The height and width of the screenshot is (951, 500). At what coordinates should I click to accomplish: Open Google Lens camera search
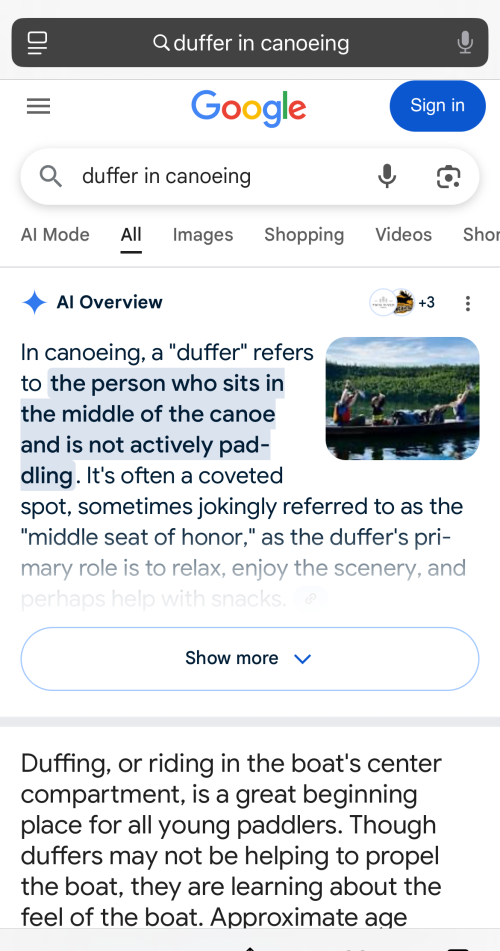pos(448,176)
